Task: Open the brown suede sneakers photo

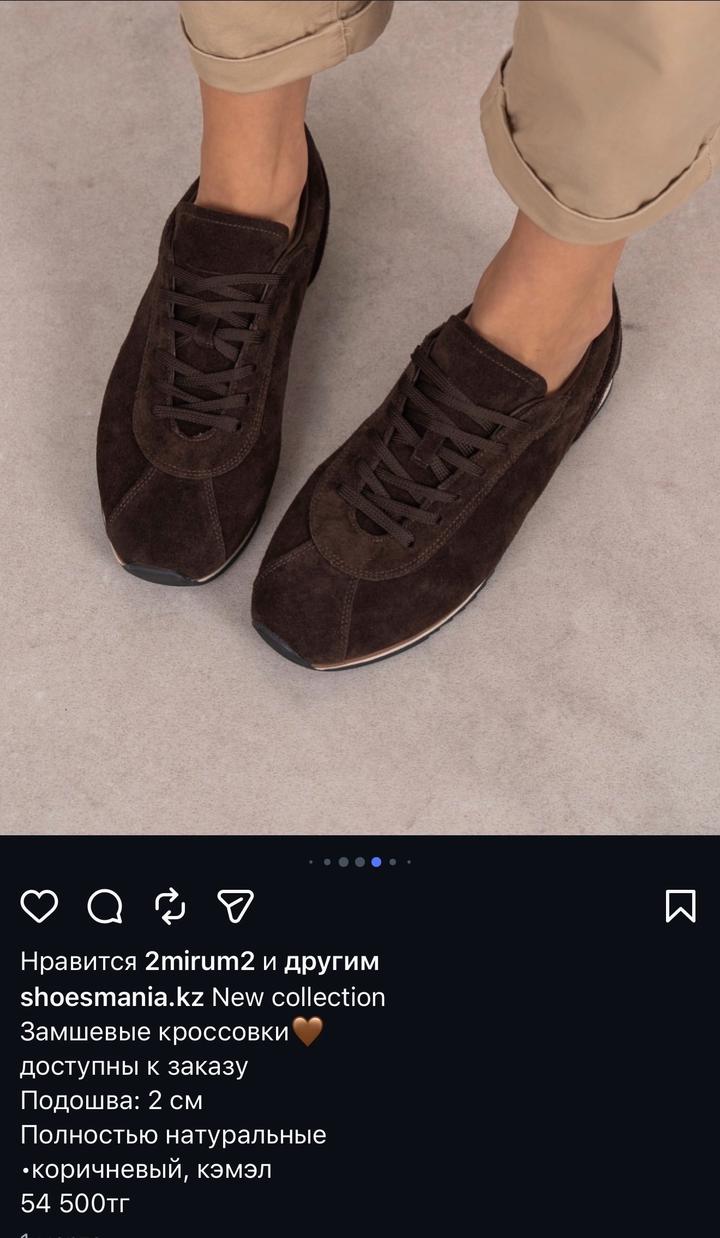Action: click(360, 420)
